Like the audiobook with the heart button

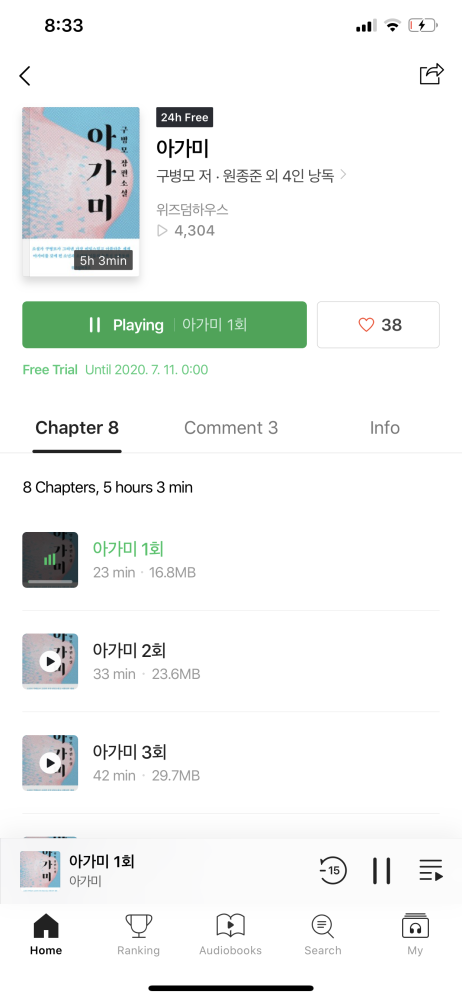tap(378, 325)
